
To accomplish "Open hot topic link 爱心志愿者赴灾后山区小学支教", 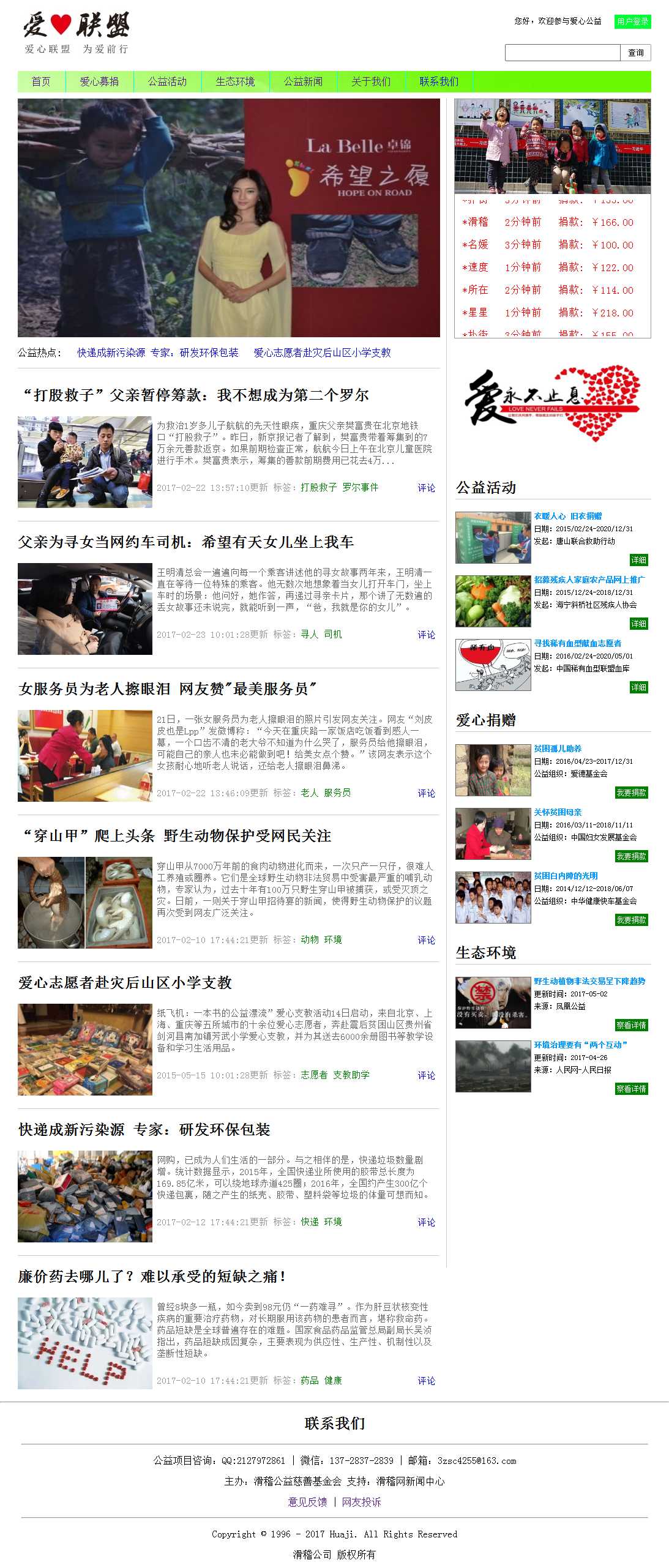I will point(322,353).
